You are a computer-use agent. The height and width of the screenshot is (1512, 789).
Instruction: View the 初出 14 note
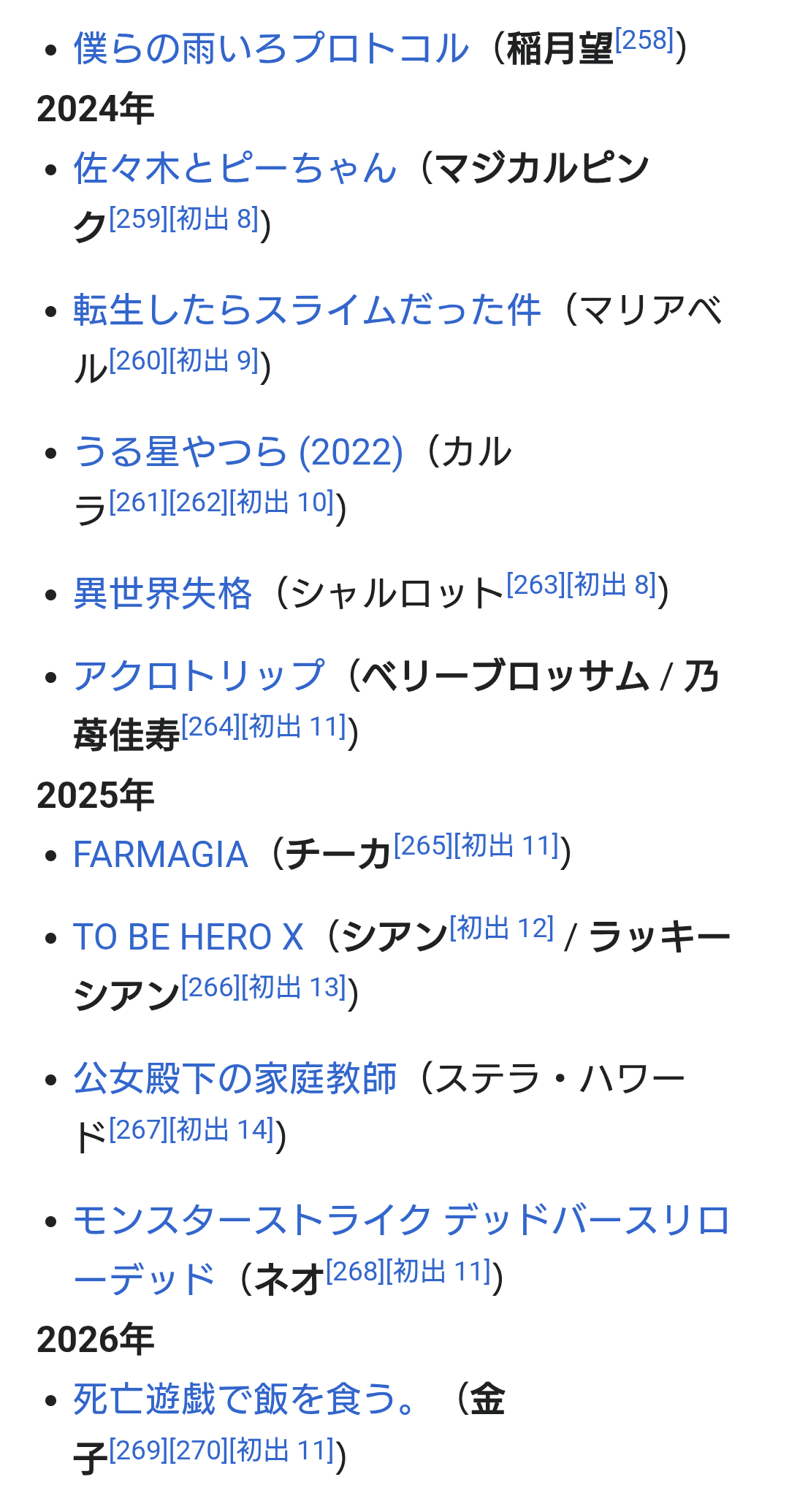[221, 1129]
